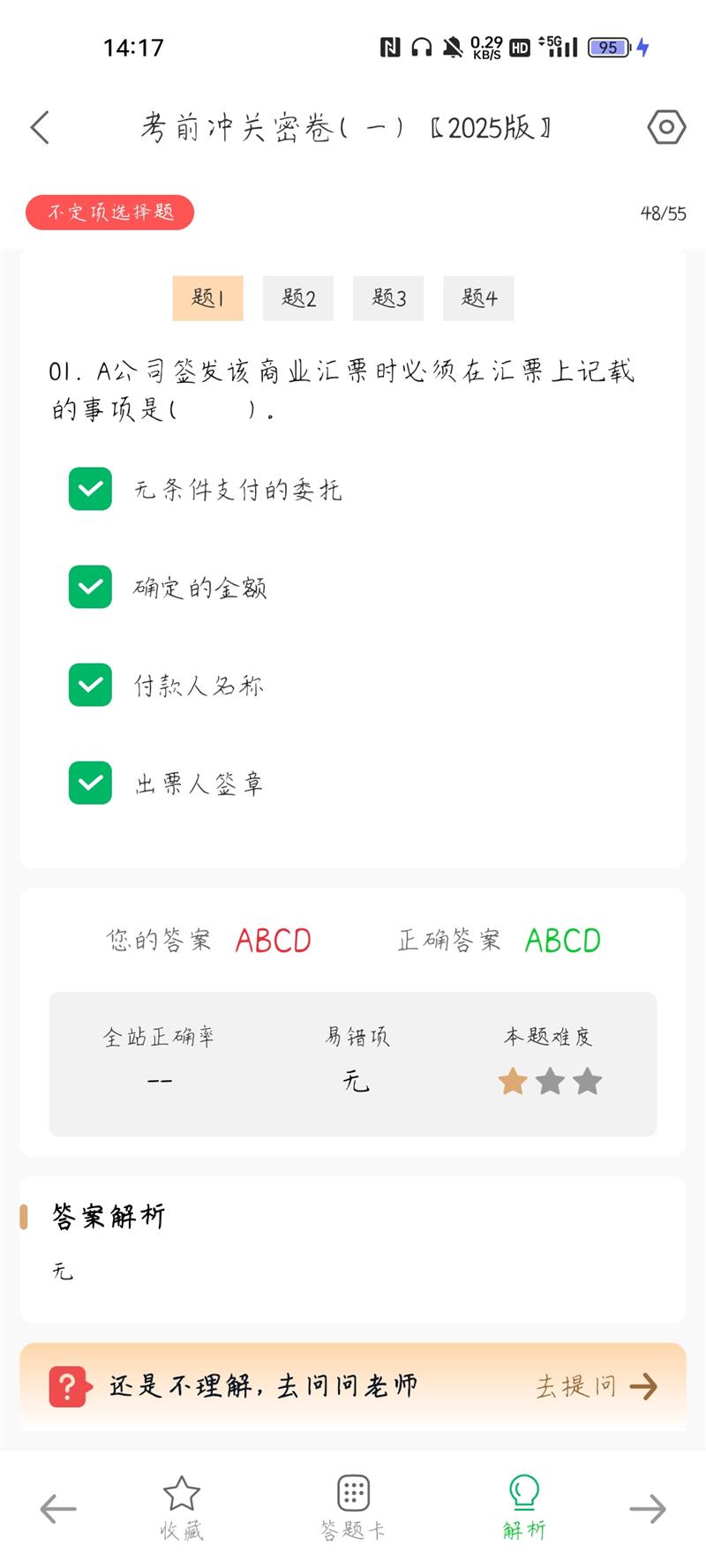Toggle the 出票人签章 checkbox
This screenshot has height=1568, width=706.
(x=90, y=783)
